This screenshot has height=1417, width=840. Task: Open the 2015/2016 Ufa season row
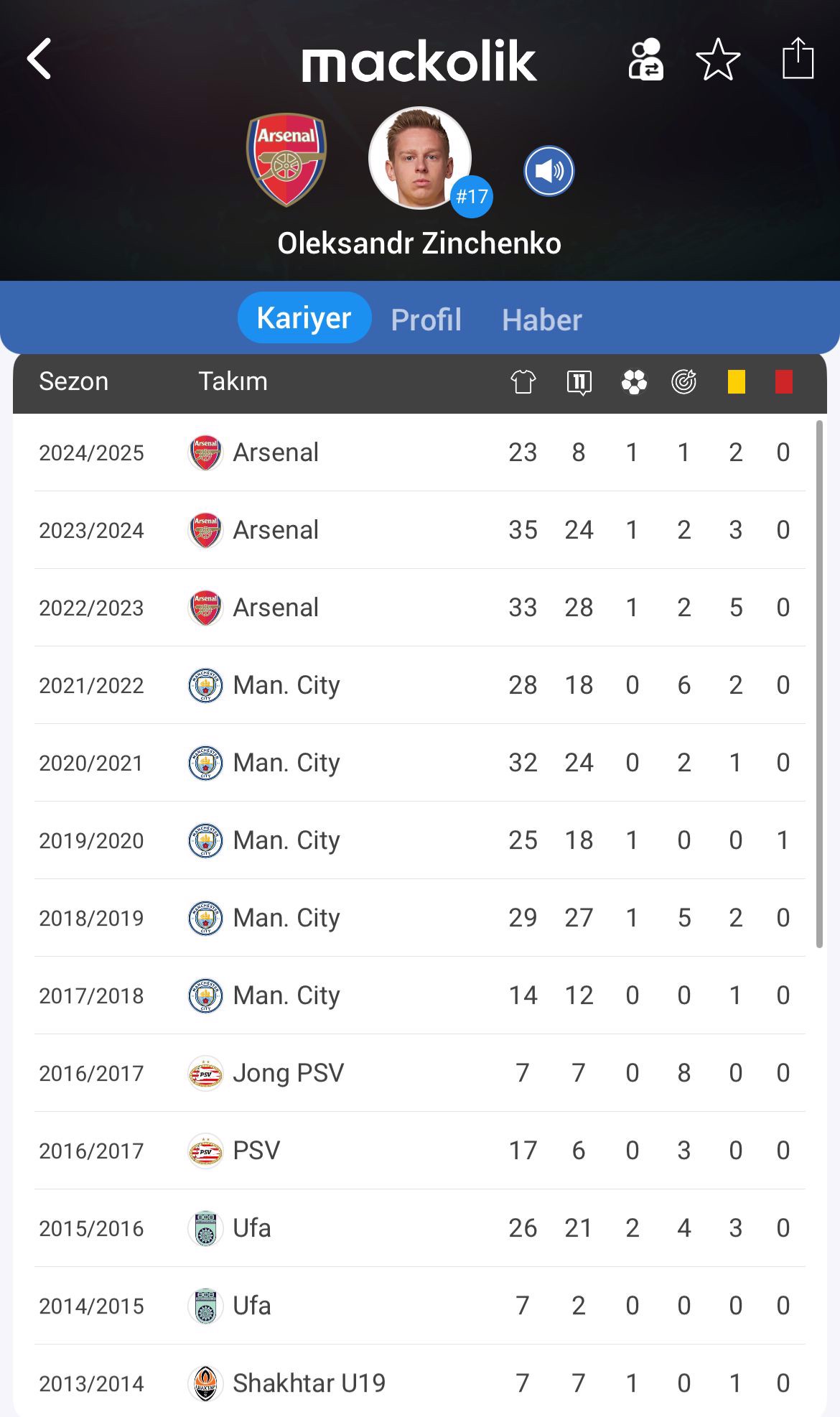420,1228
